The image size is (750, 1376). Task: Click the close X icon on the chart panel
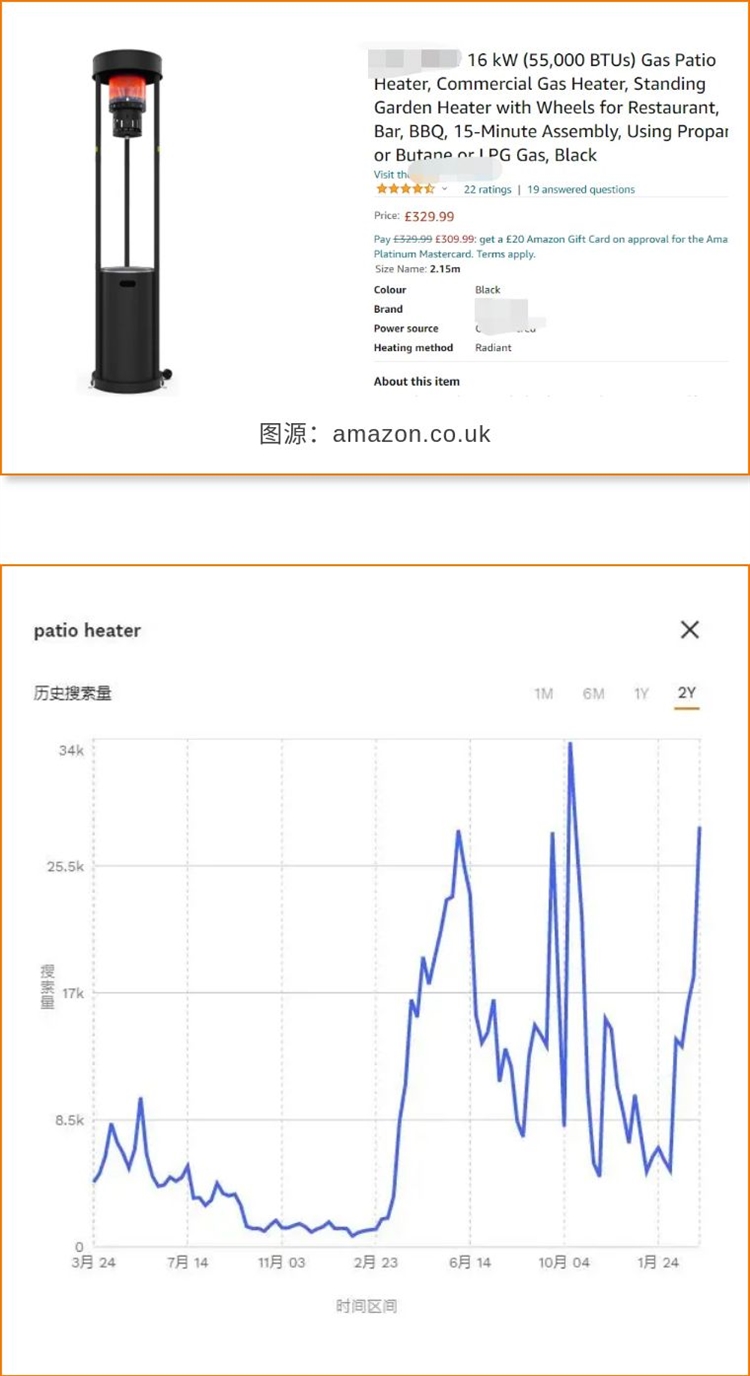tap(689, 629)
